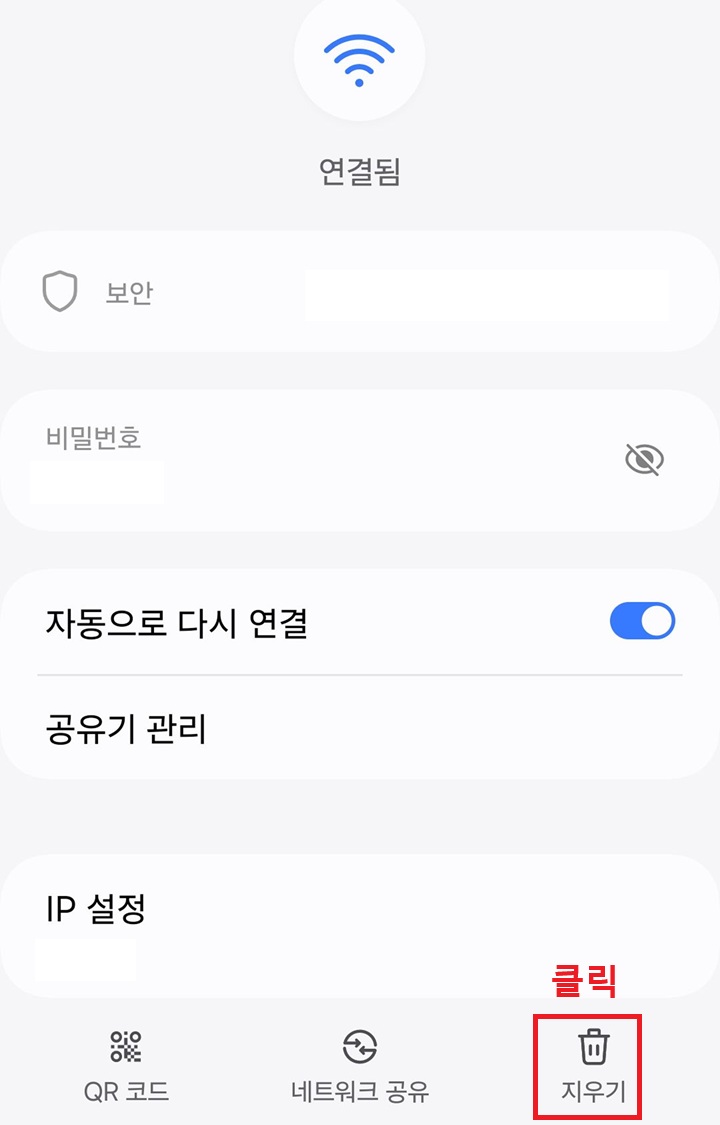Select the blue Wi-Fi signal icon
Screen dimensions: 720x1125
(x=360, y=57)
